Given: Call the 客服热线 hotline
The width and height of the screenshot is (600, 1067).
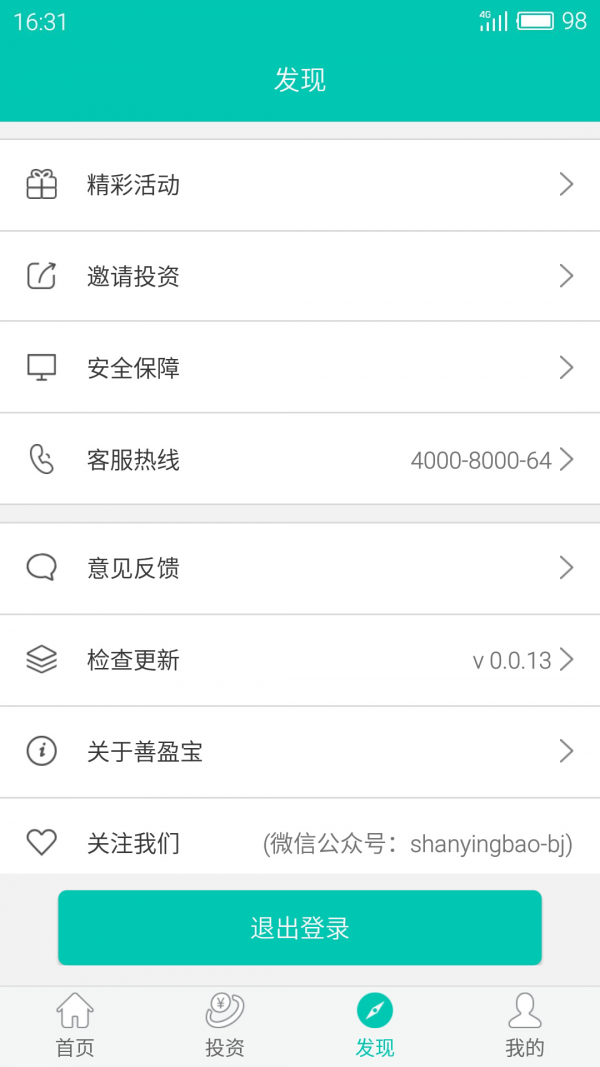Looking at the screenshot, I should click(x=300, y=459).
